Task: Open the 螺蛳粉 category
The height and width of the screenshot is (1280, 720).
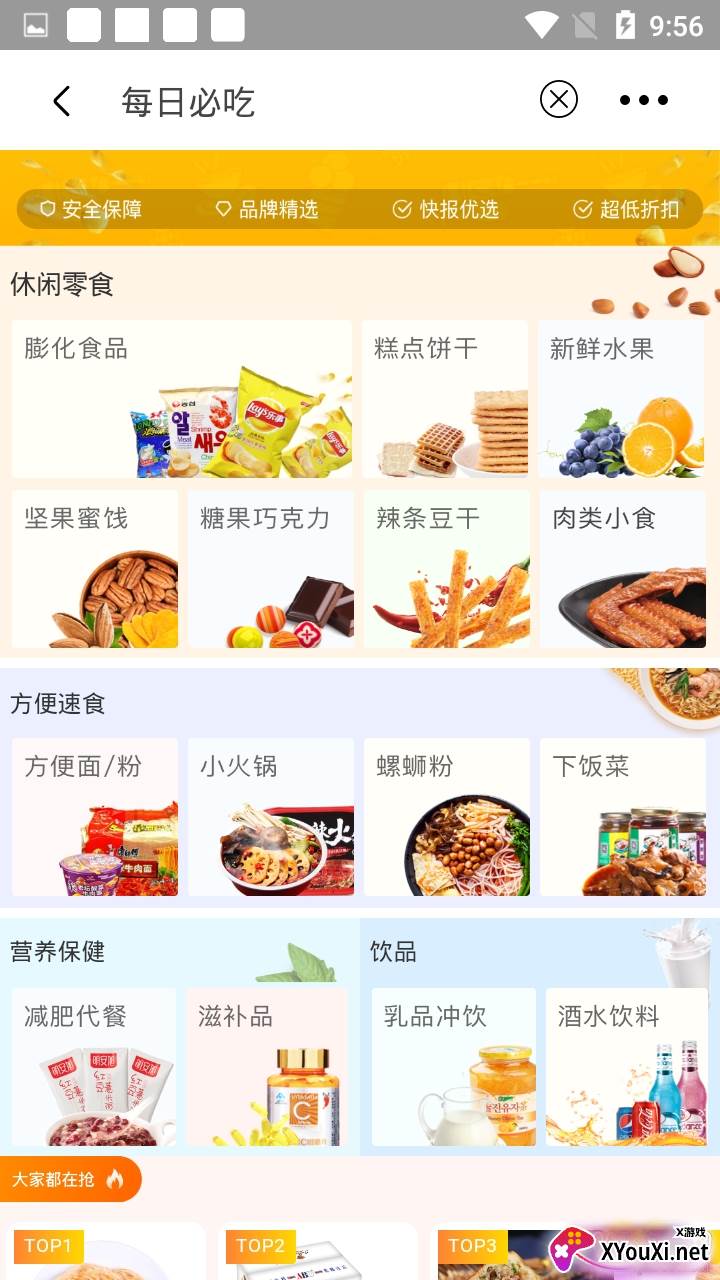Action: pyautogui.click(x=447, y=817)
